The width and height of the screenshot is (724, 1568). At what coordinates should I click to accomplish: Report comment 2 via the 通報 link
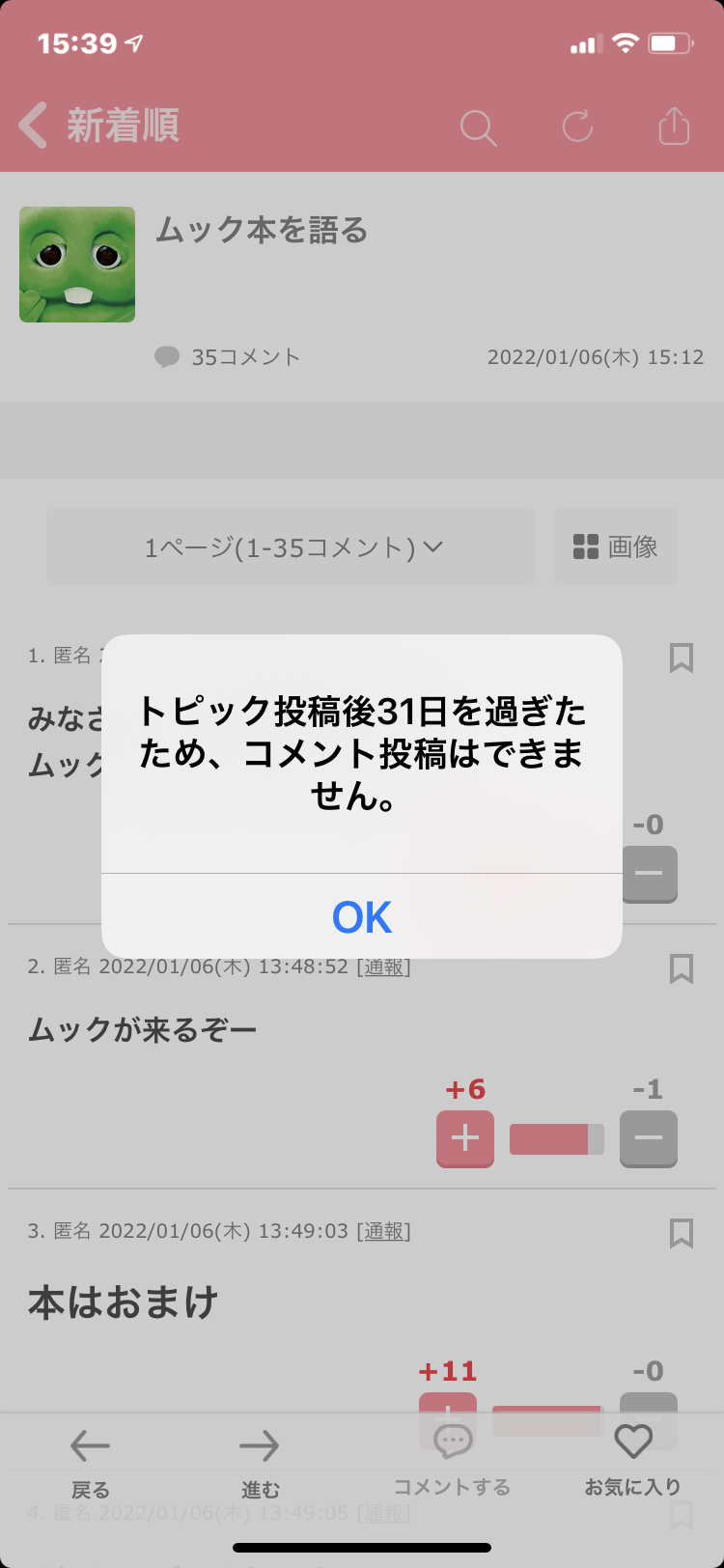point(385,967)
